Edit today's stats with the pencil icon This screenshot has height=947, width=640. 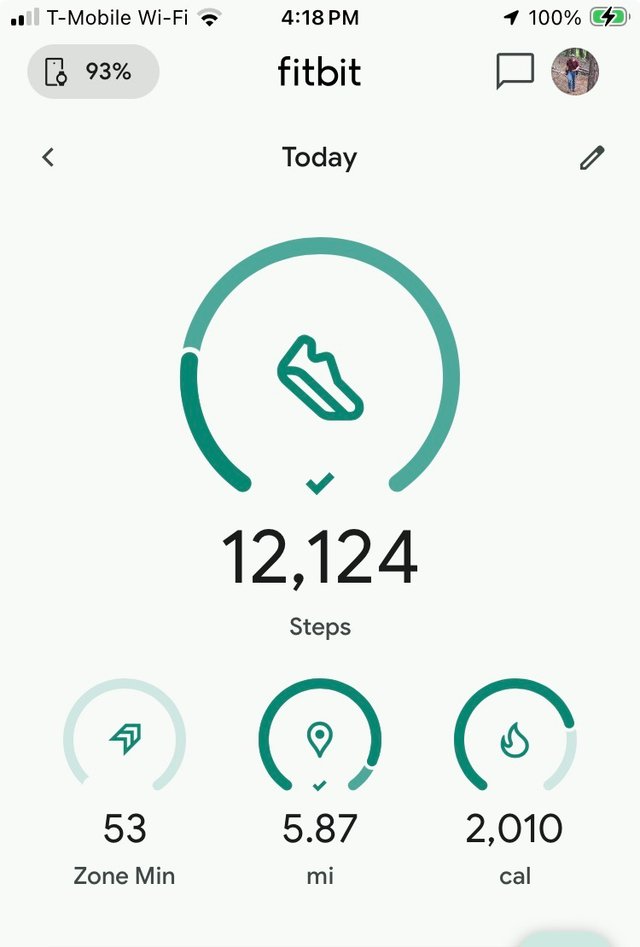click(592, 157)
